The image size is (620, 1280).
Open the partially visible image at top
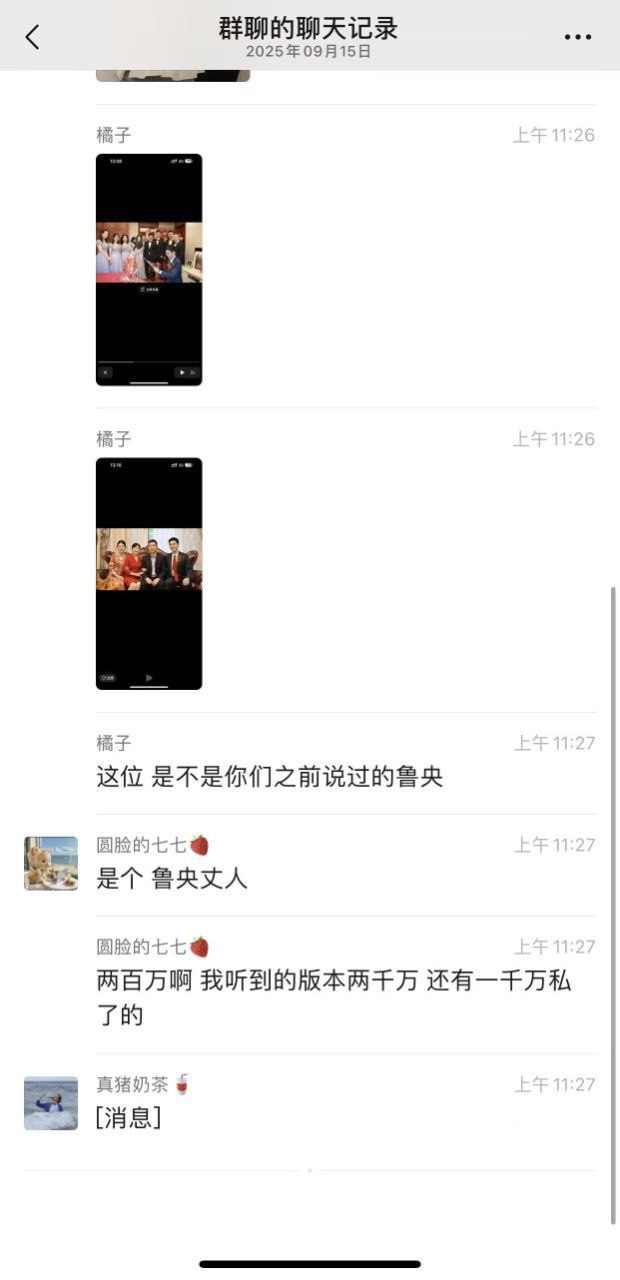(173, 75)
